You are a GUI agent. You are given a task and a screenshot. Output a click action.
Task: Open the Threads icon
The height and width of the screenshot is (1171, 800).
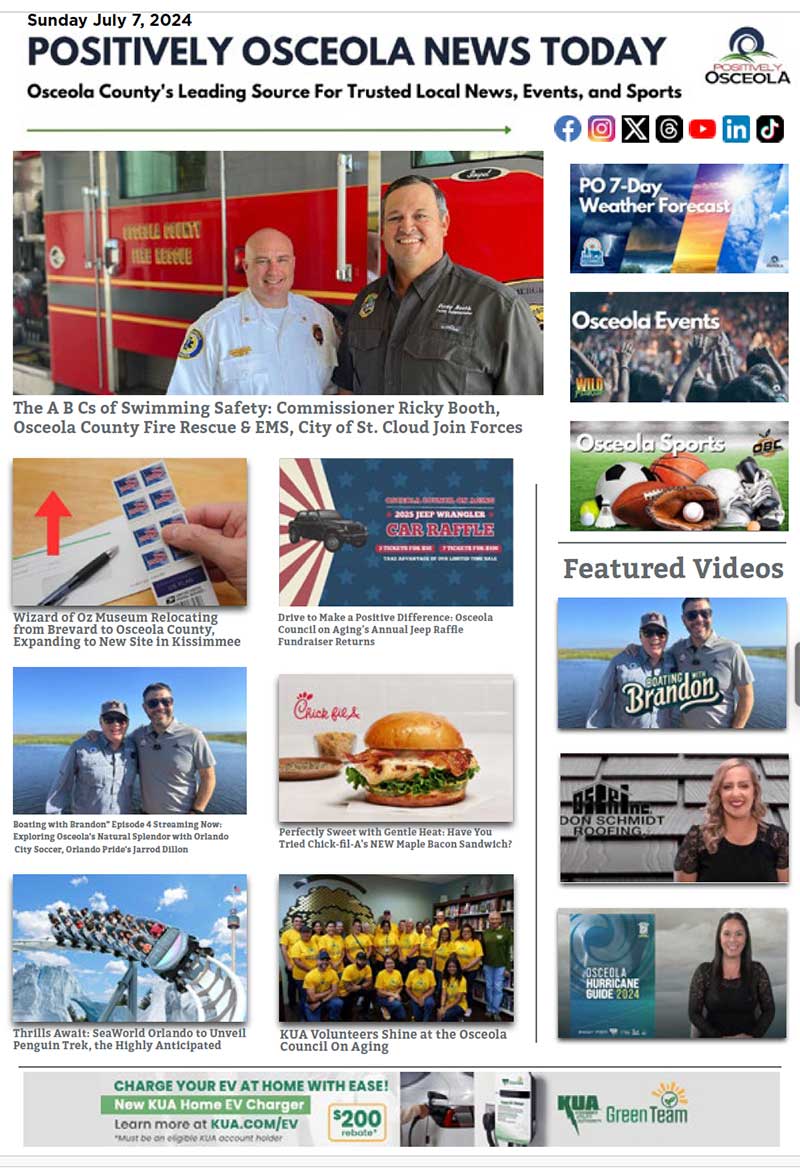pos(669,129)
